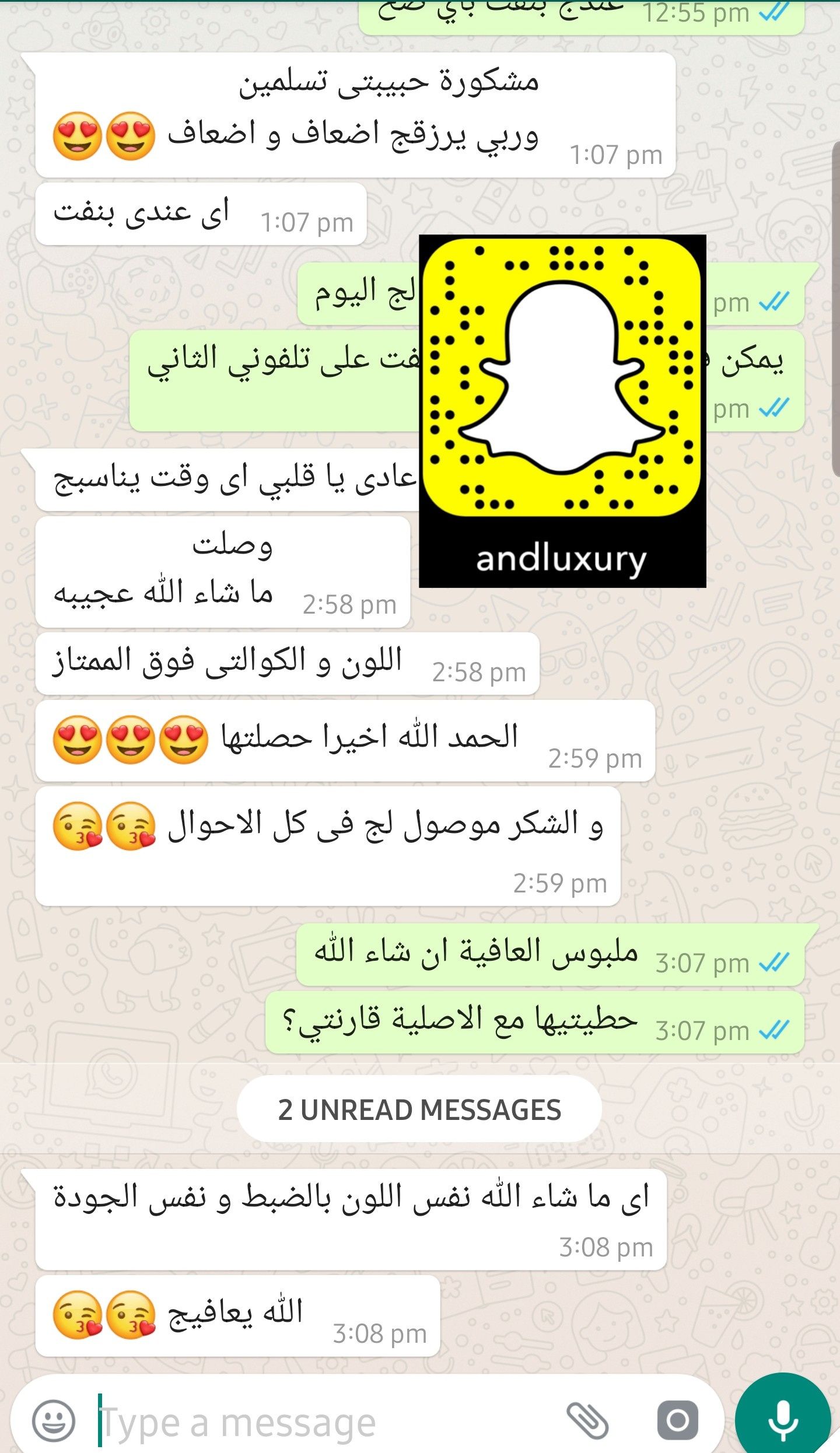Open the emoji picker
This screenshot has height=1453, width=840.
(x=54, y=1420)
